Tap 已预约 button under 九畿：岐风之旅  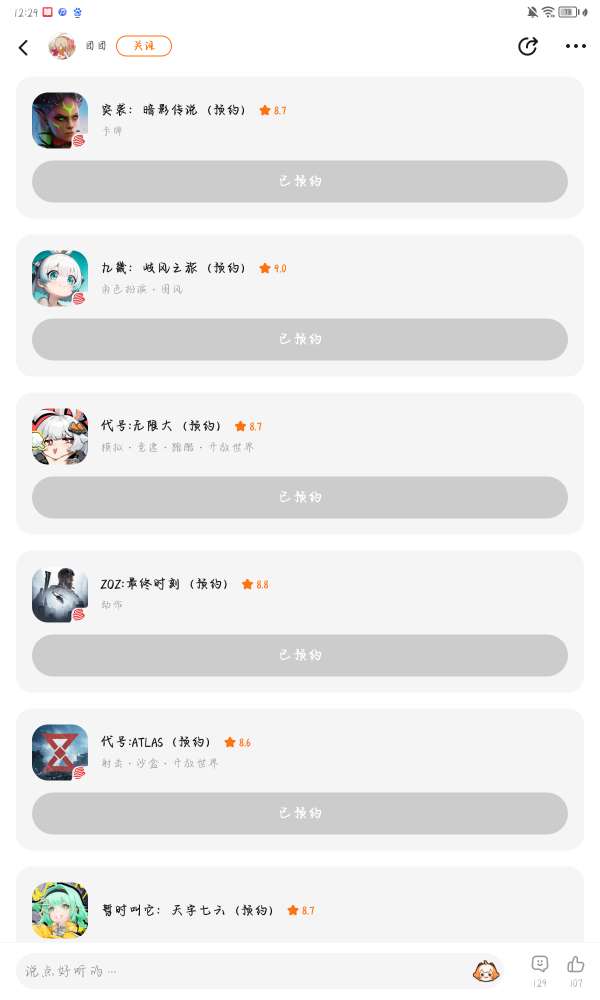tap(300, 339)
